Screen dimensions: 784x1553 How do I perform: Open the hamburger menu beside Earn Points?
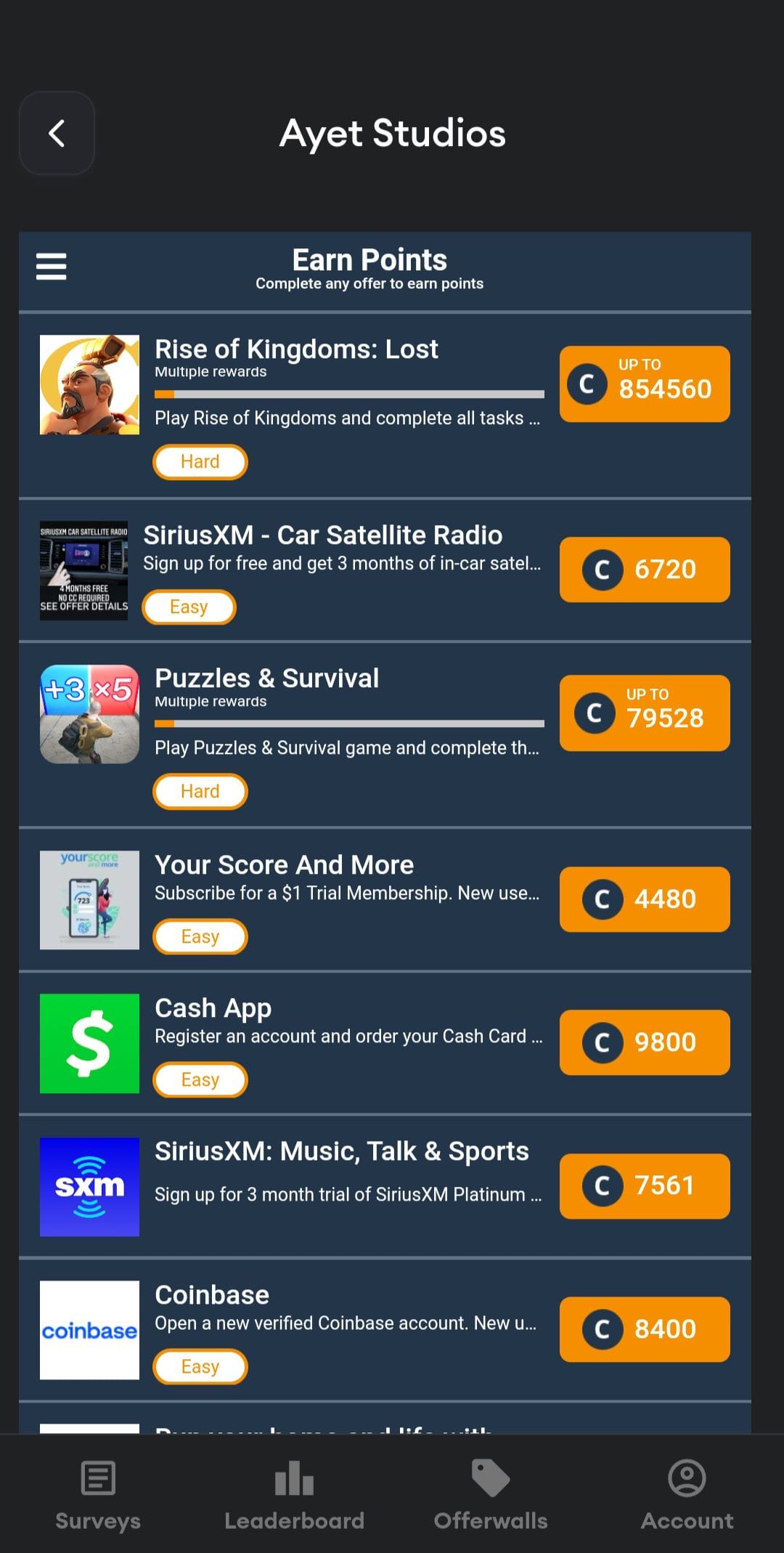coord(51,267)
